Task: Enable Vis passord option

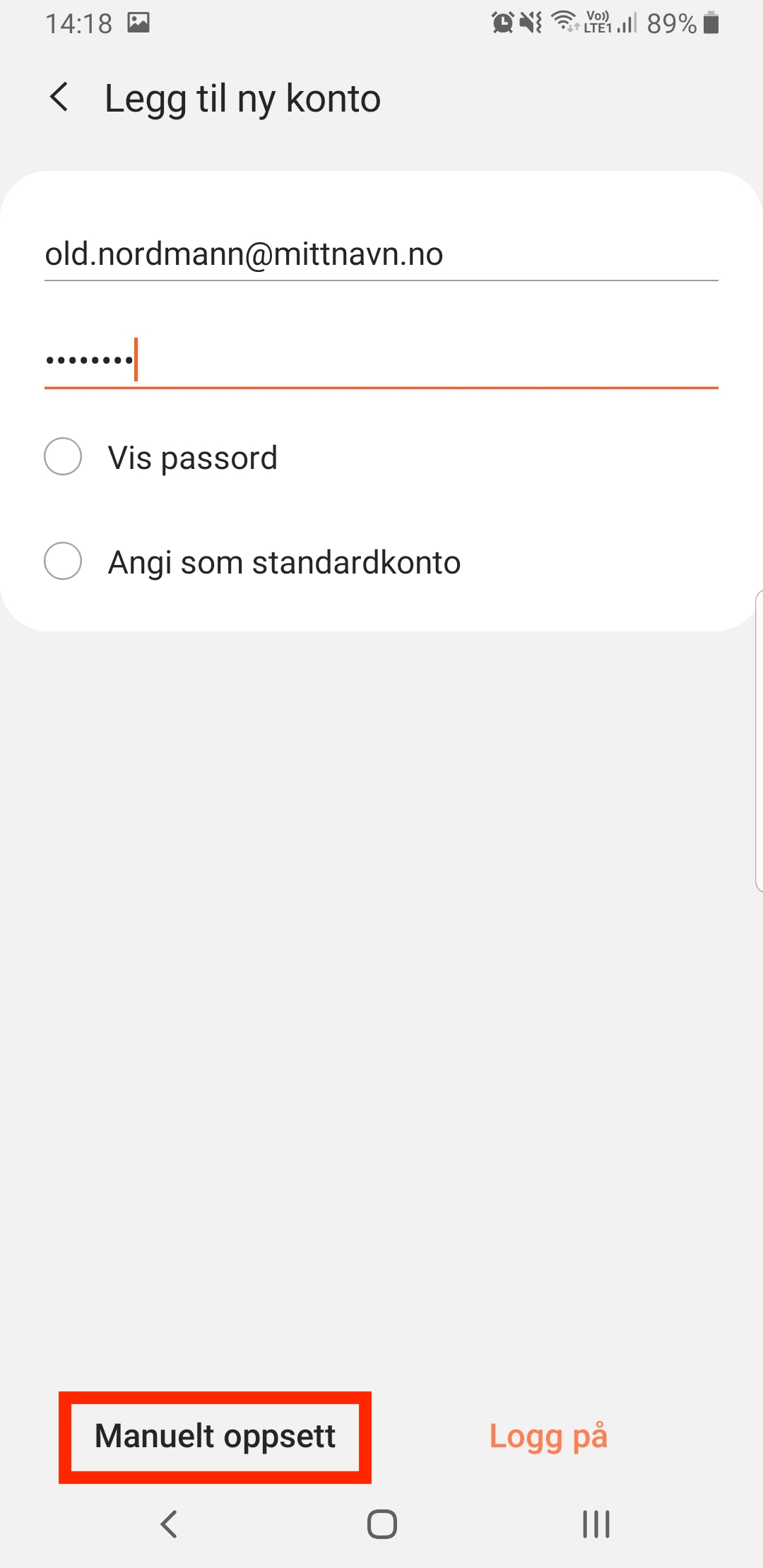Action: point(63,457)
